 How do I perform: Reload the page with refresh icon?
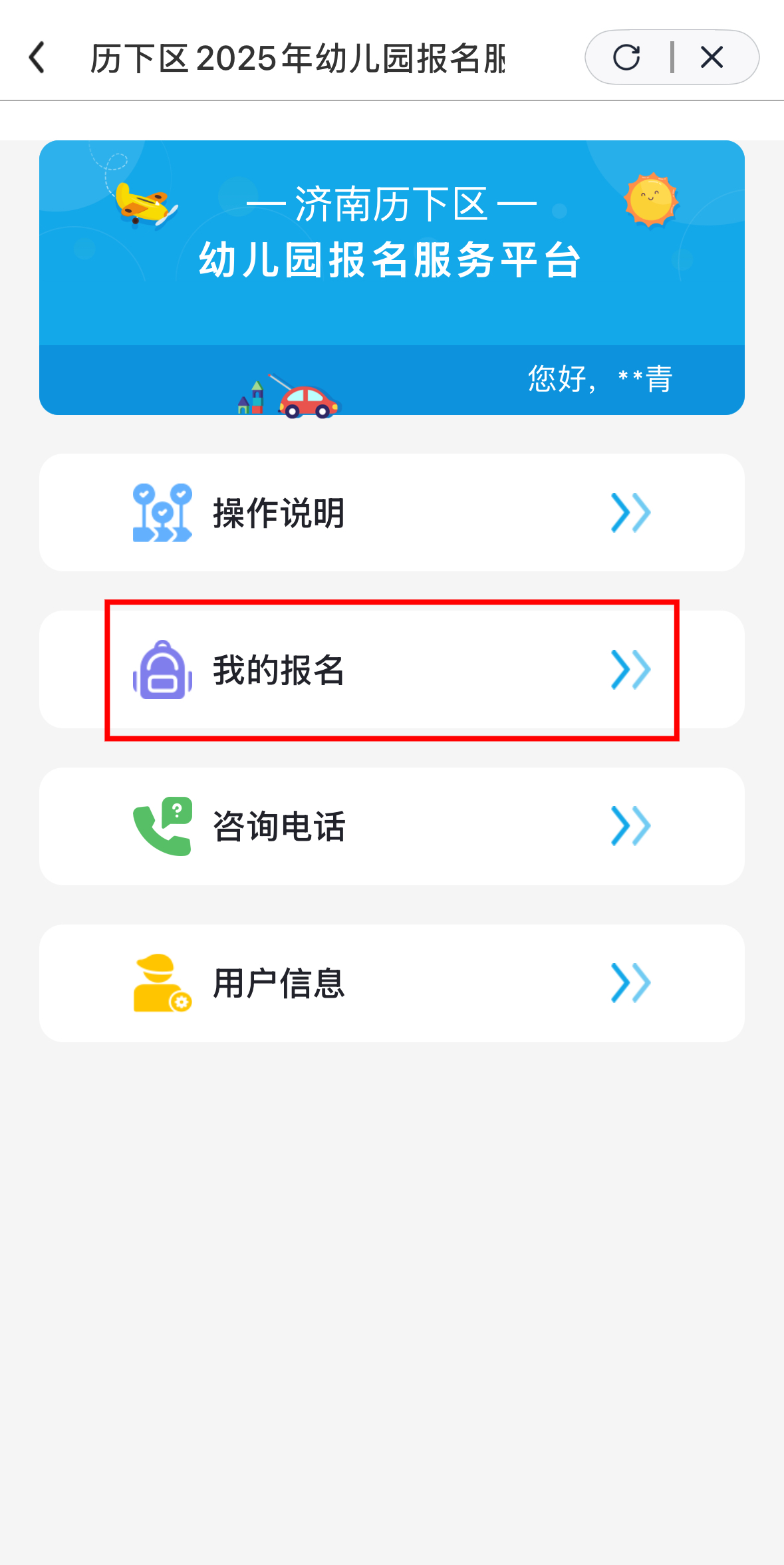(626, 58)
